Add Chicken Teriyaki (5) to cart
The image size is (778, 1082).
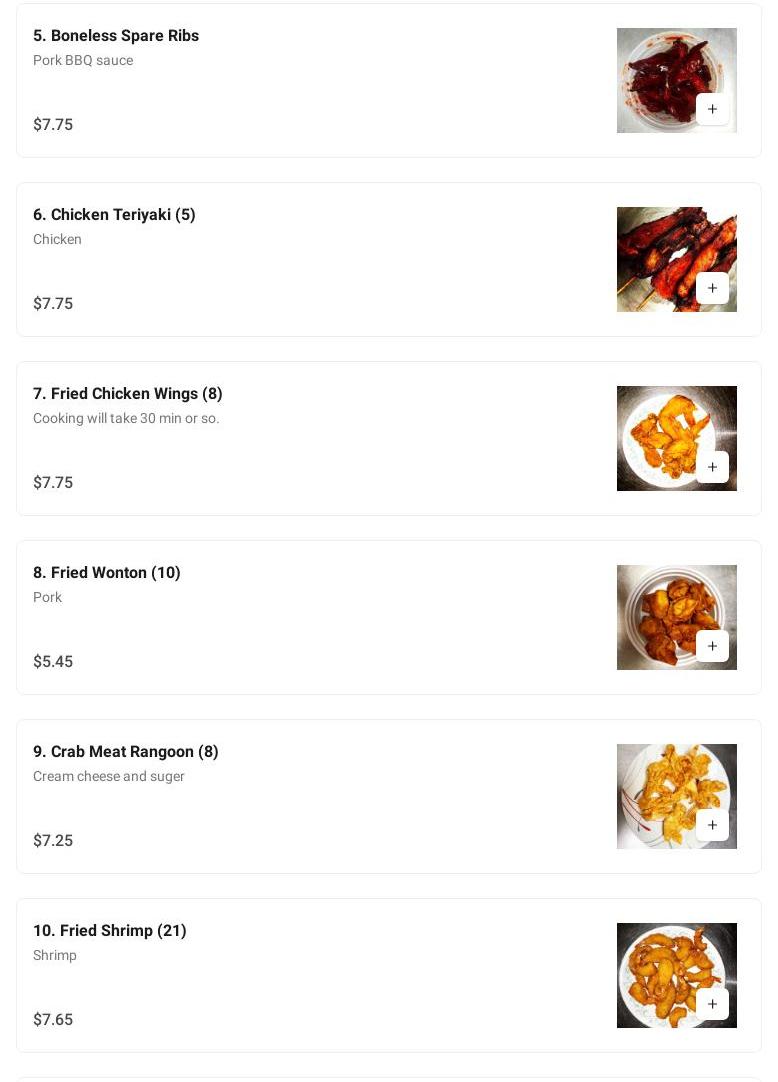click(712, 288)
